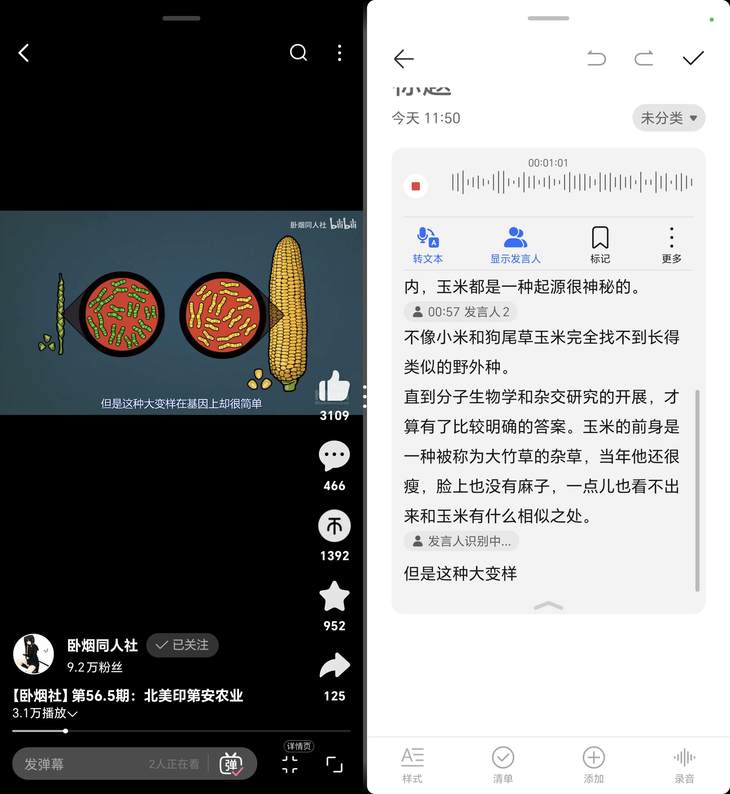The width and height of the screenshot is (730, 794).
Task: Save the note with the checkmark
Action: click(693, 59)
